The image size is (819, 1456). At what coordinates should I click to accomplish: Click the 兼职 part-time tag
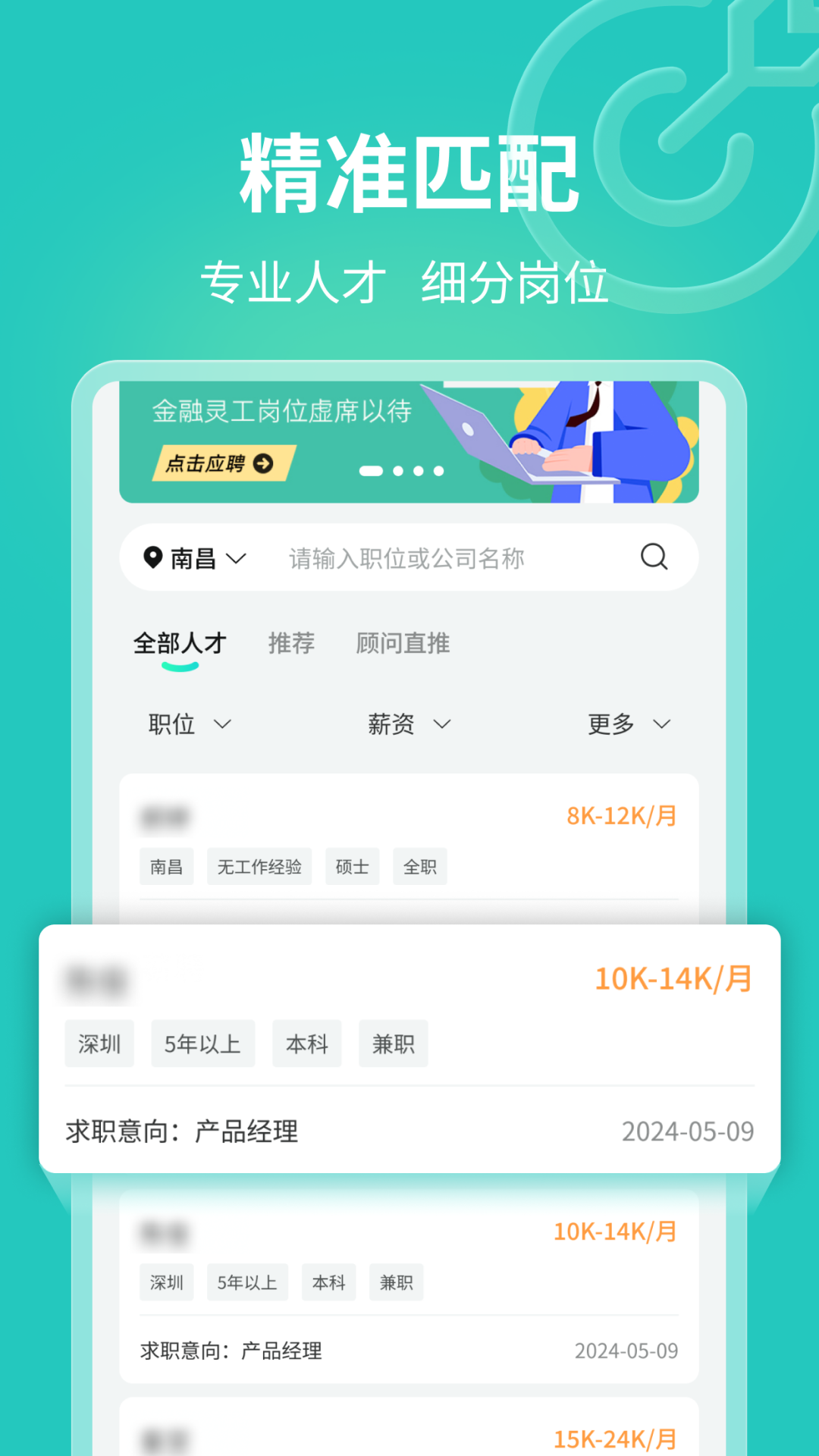click(x=394, y=1044)
